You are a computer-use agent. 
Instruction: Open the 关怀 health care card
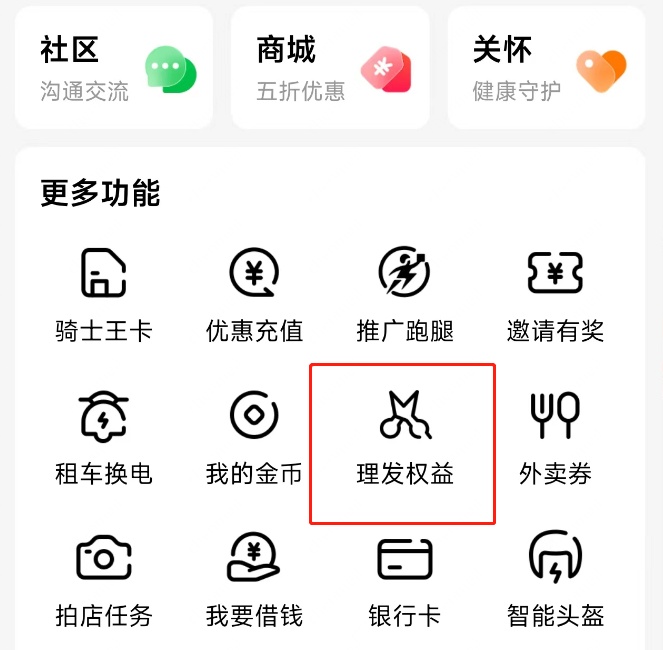[545, 67]
